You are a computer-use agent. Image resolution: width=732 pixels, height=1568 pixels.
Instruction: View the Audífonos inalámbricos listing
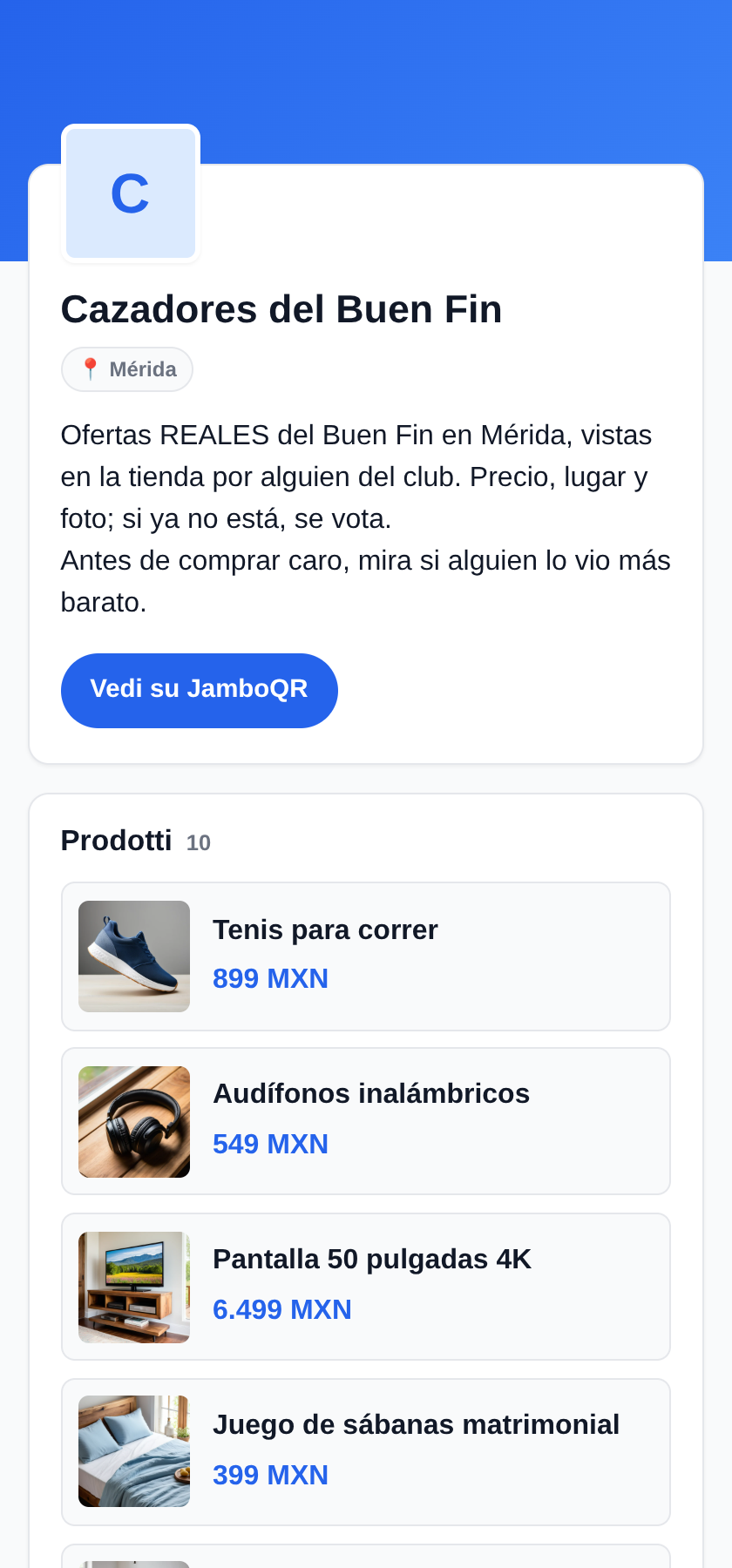366,1122
